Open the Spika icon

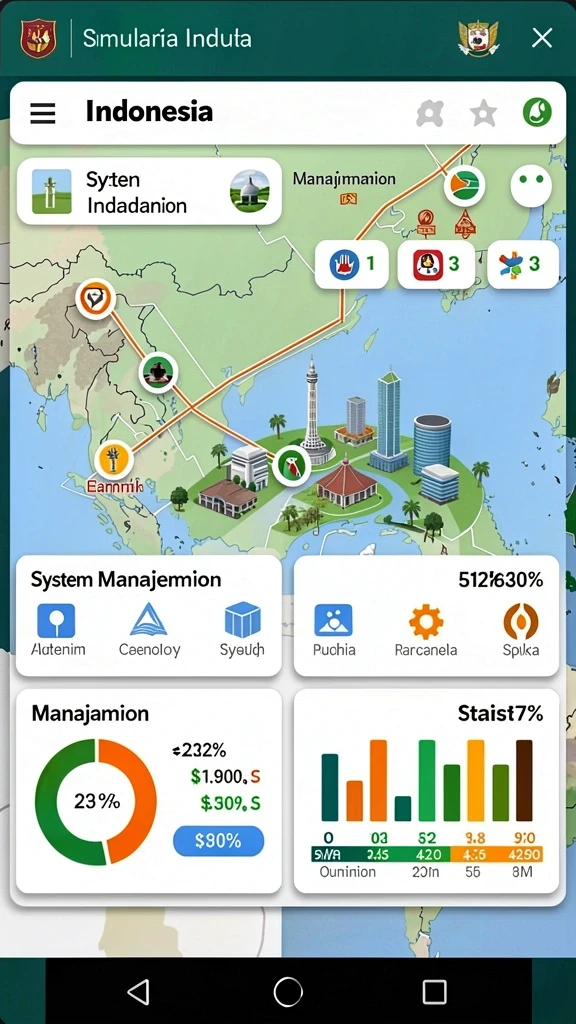pos(520,630)
